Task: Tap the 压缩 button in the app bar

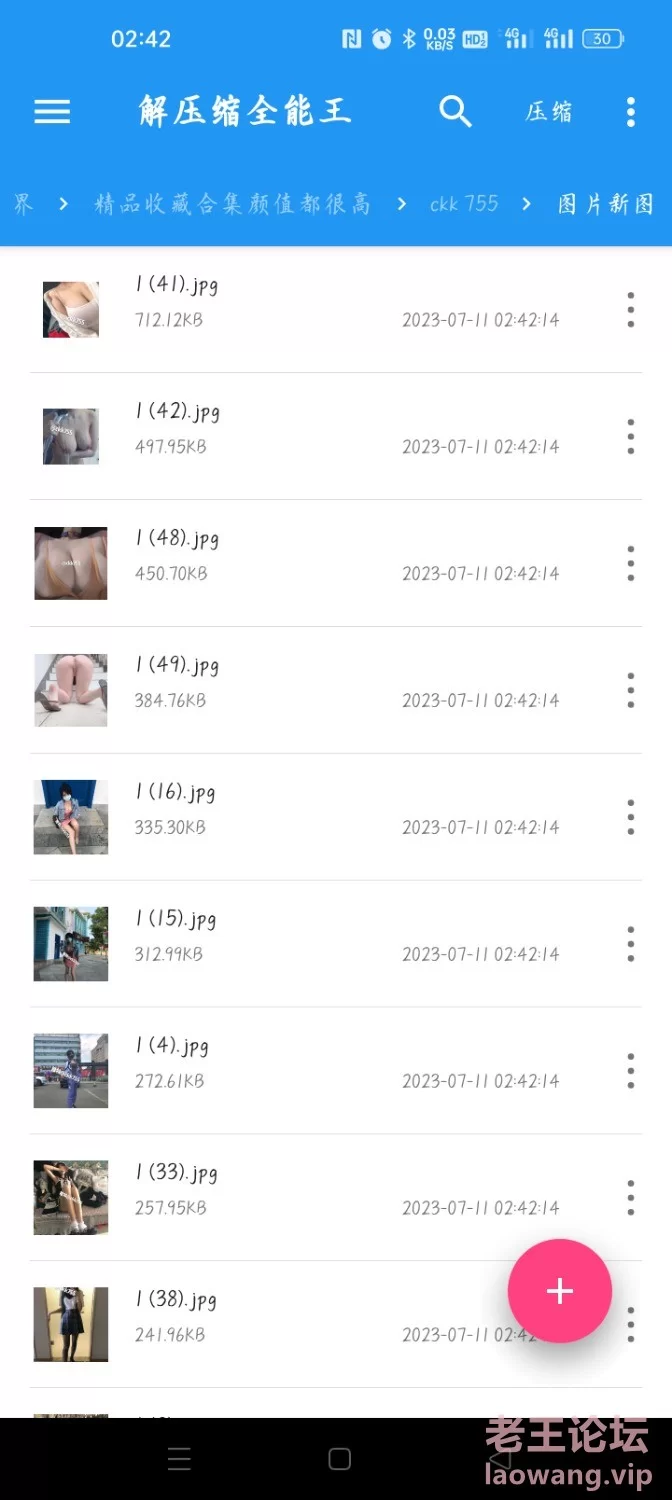Action: [x=549, y=111]
